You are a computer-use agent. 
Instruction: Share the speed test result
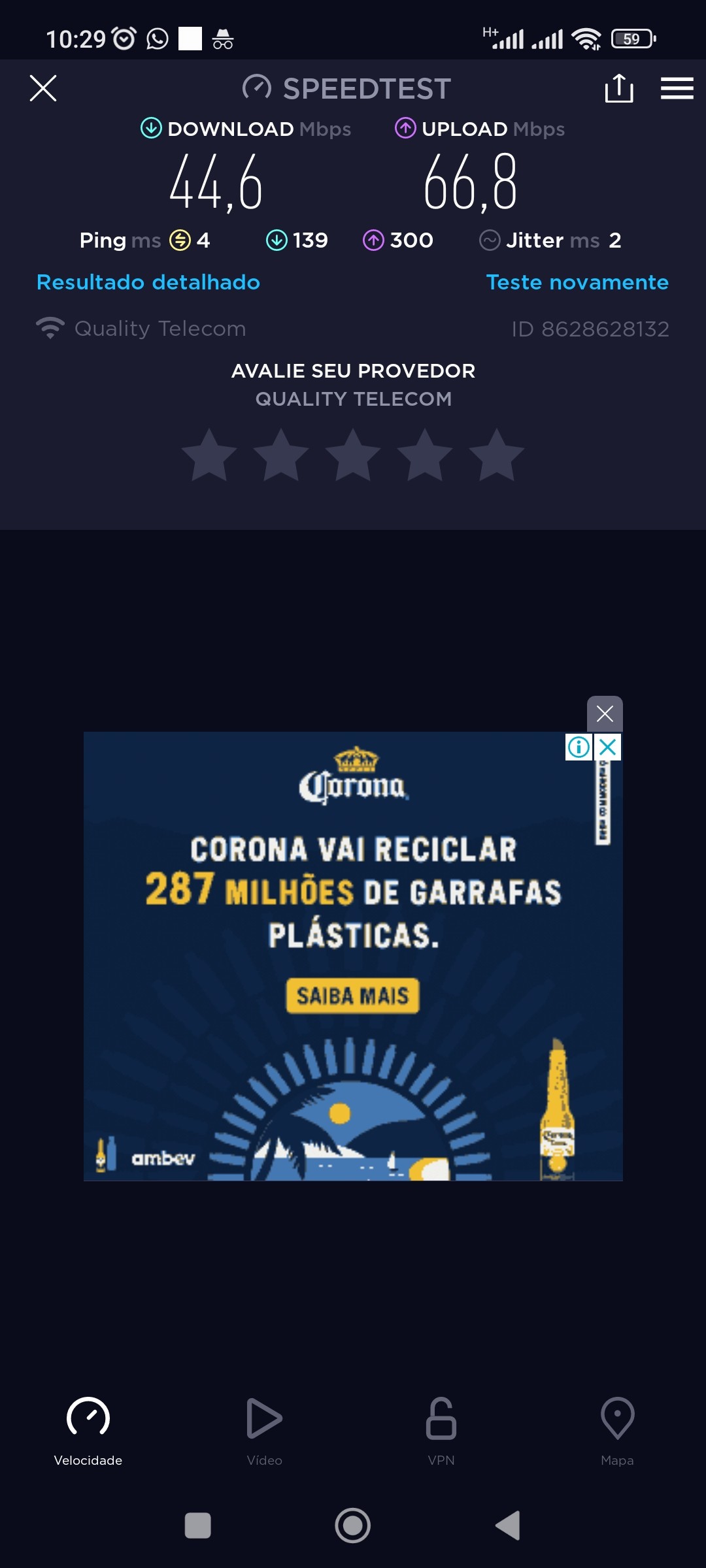click(618, 88)
